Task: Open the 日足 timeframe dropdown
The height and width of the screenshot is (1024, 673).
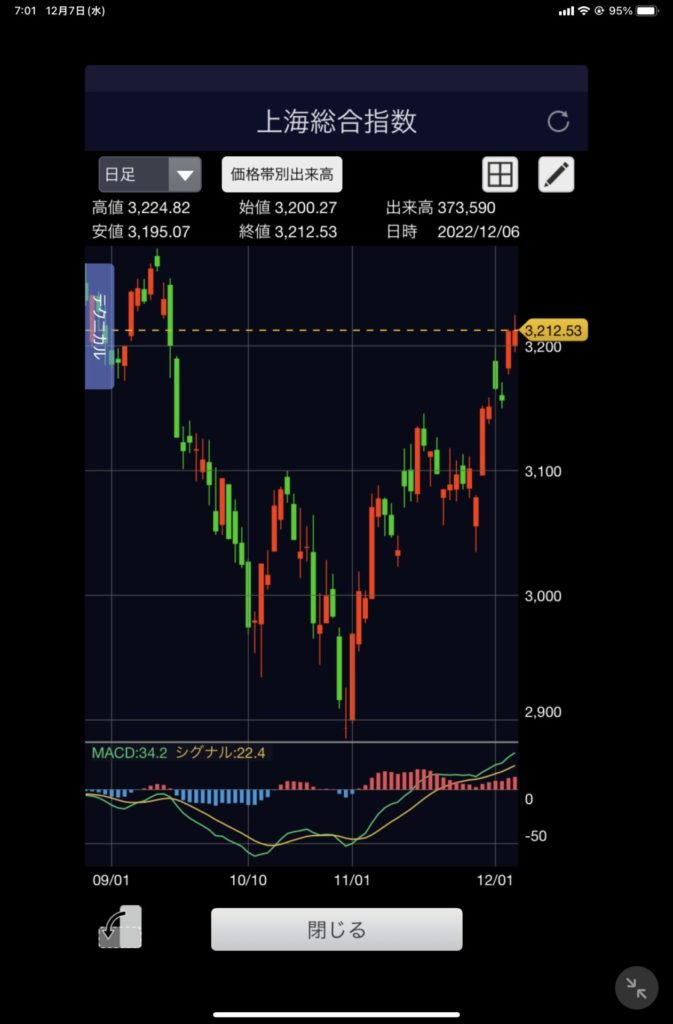Action: (150, 175)
